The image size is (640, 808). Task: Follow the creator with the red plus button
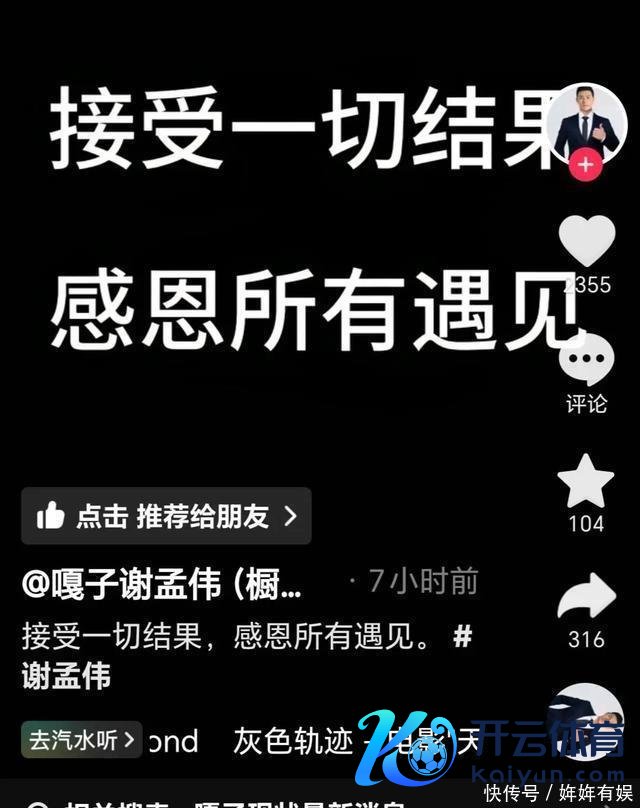pyautogui.click(x=587, y=165)
